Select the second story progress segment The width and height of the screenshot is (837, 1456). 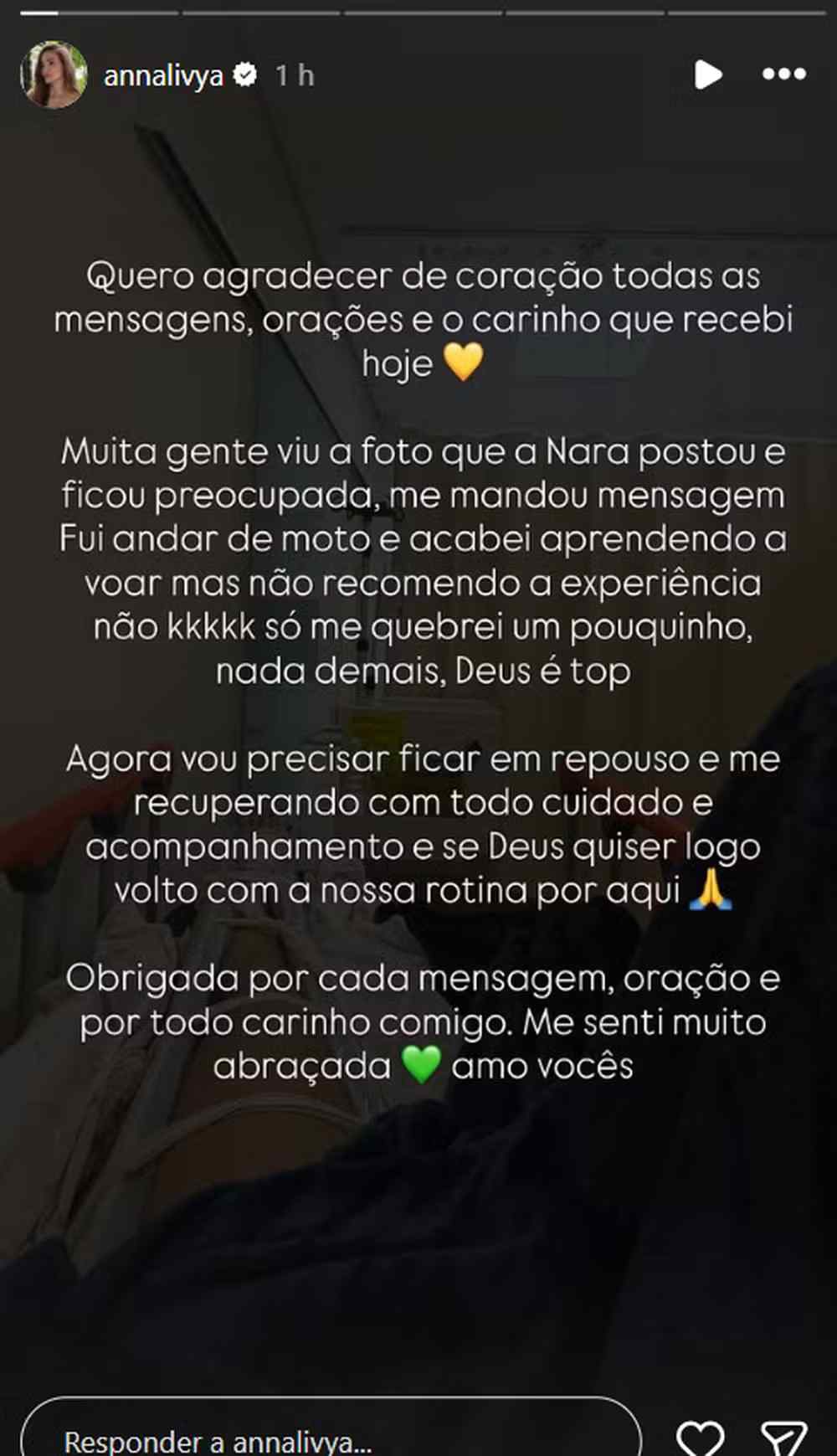coord(261,13)
